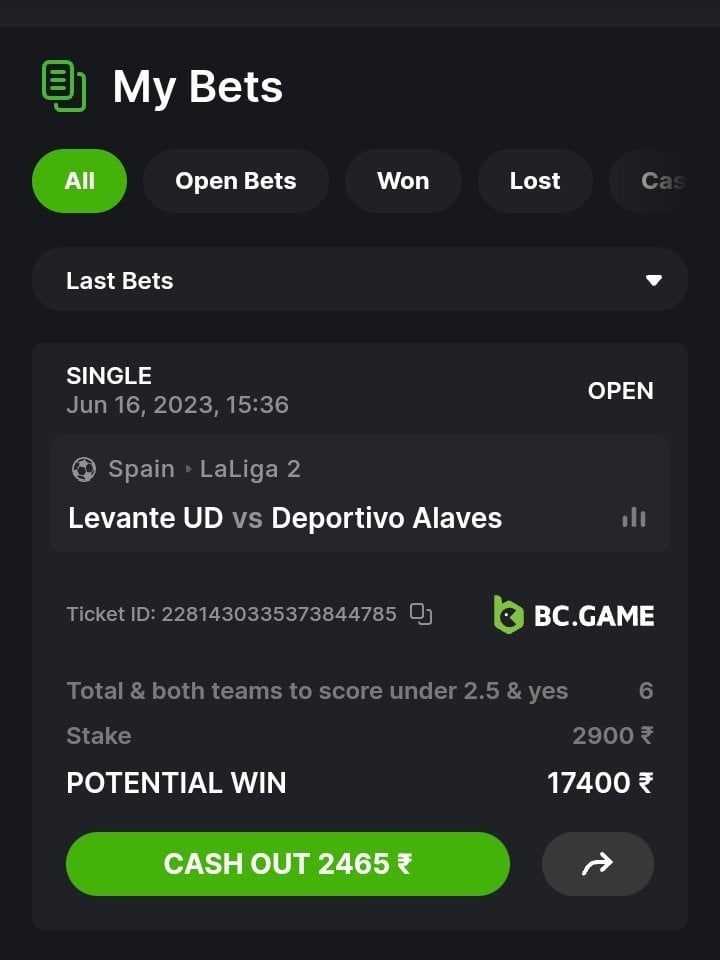Share this bet slip
The image size is (720, 960).
[x=597, y=864]
